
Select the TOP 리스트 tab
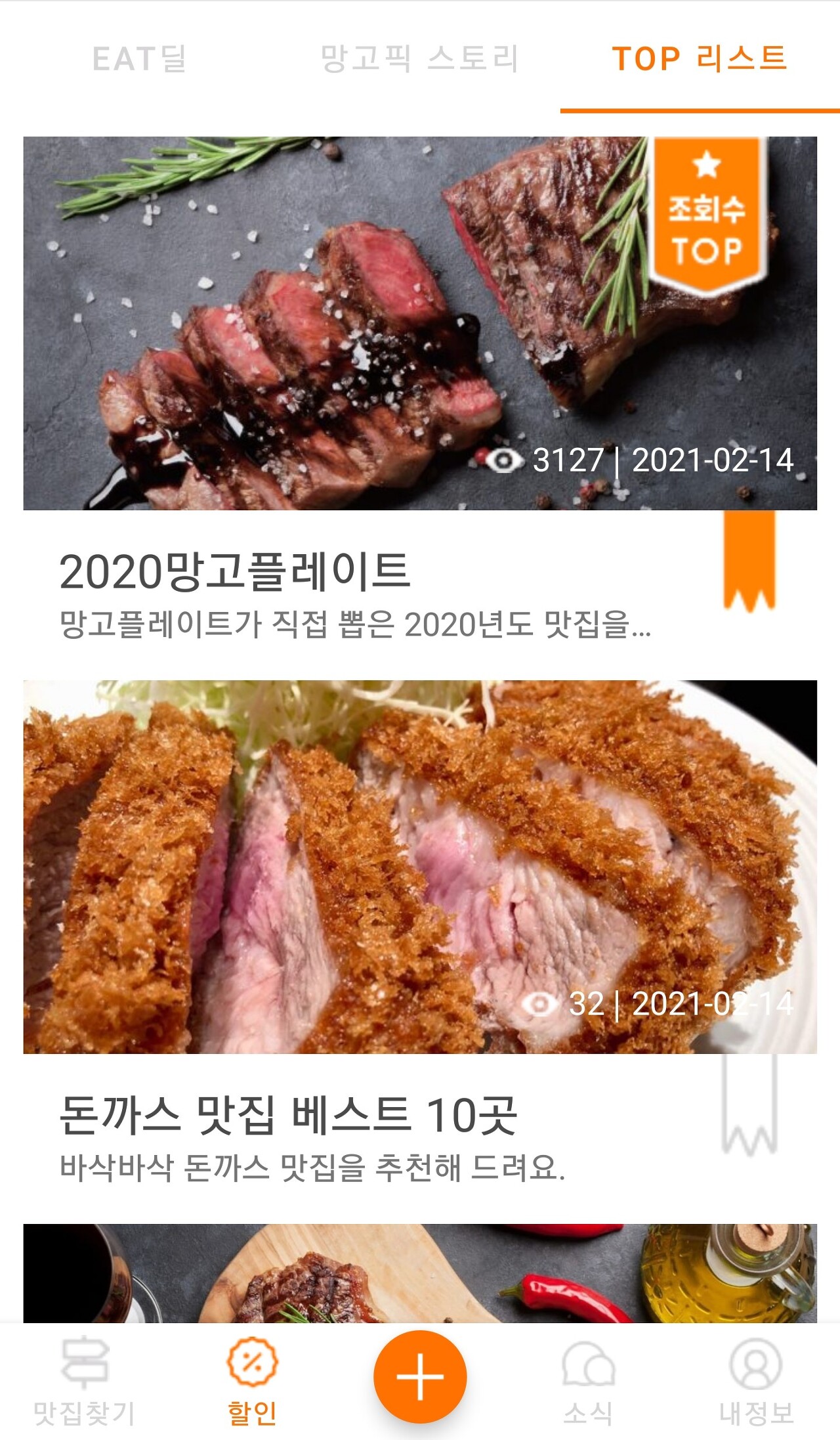tap(699, 59)
